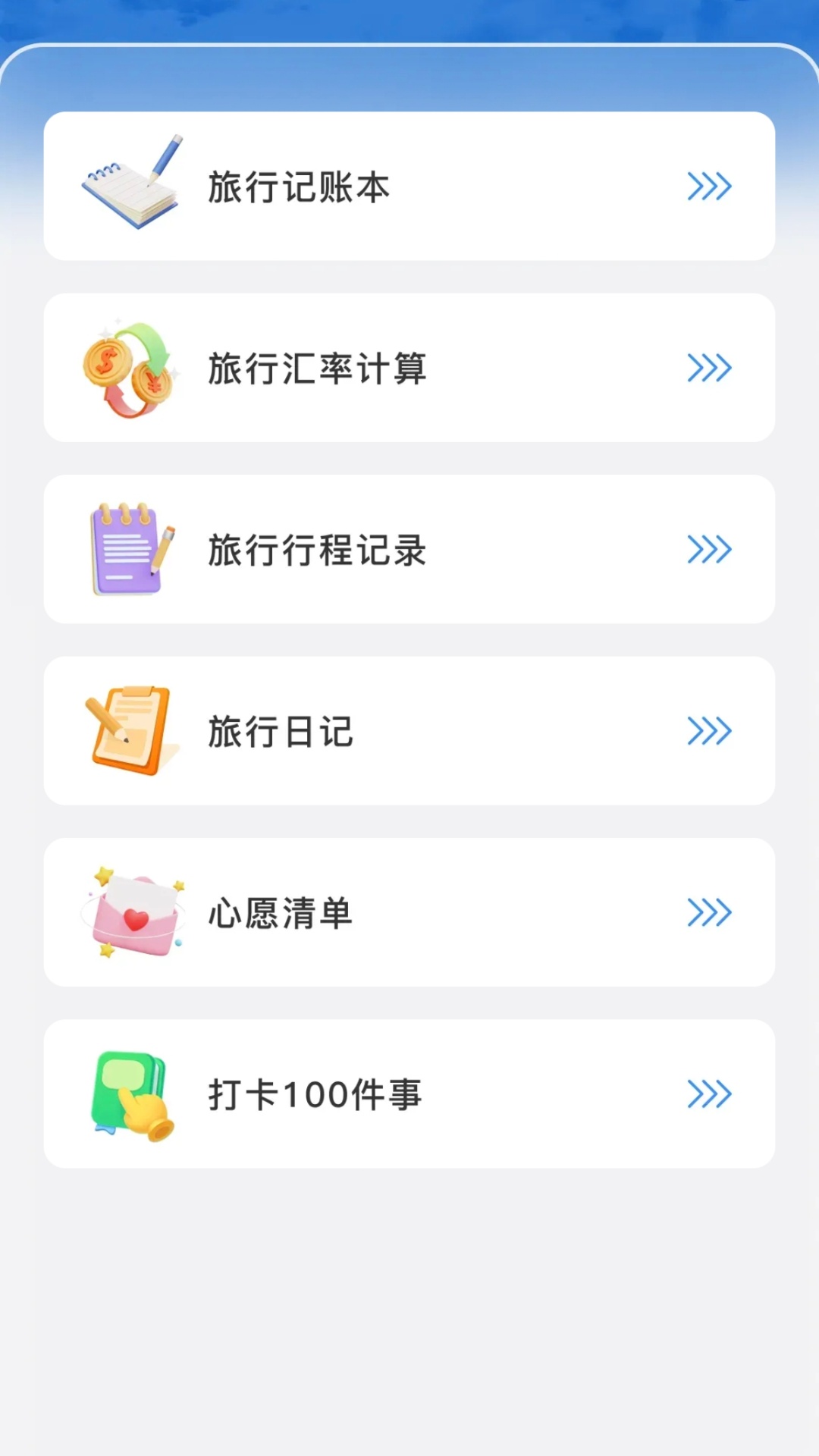Click the 打卡100件事 card row
The width and height of the screenshot is (819, 1456).
[x=409, y=1094]
